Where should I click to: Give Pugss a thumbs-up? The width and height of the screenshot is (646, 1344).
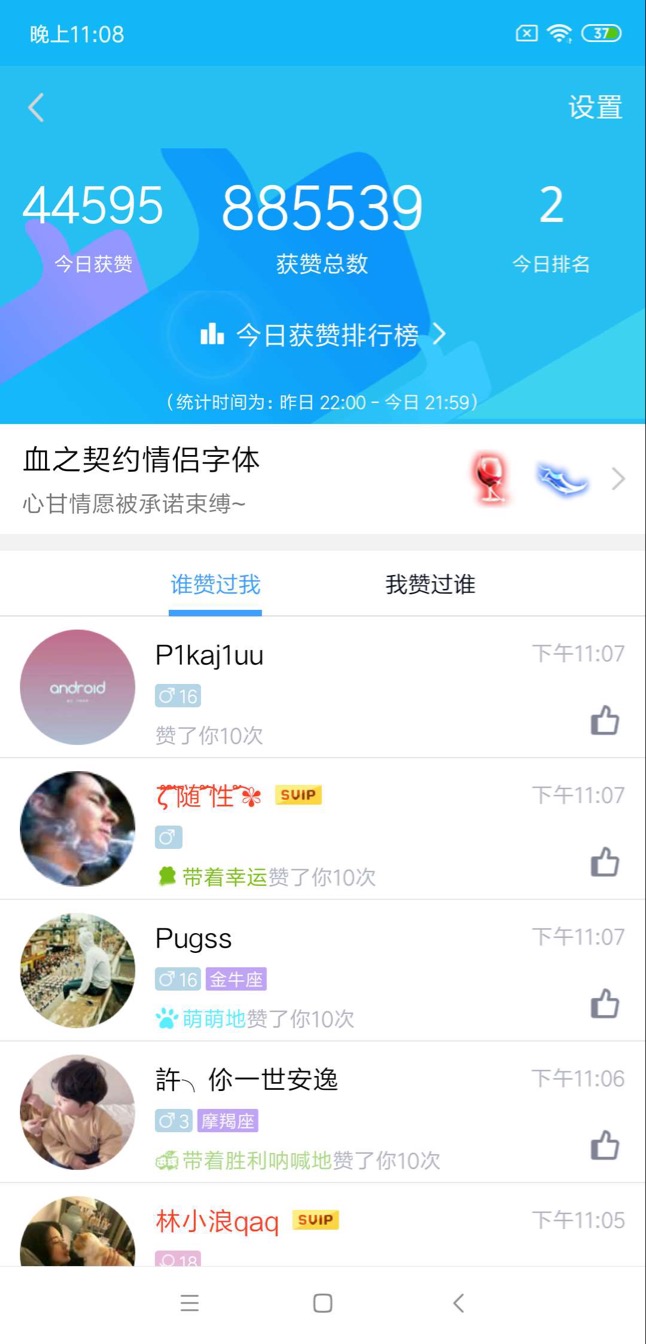[605, 1004]
